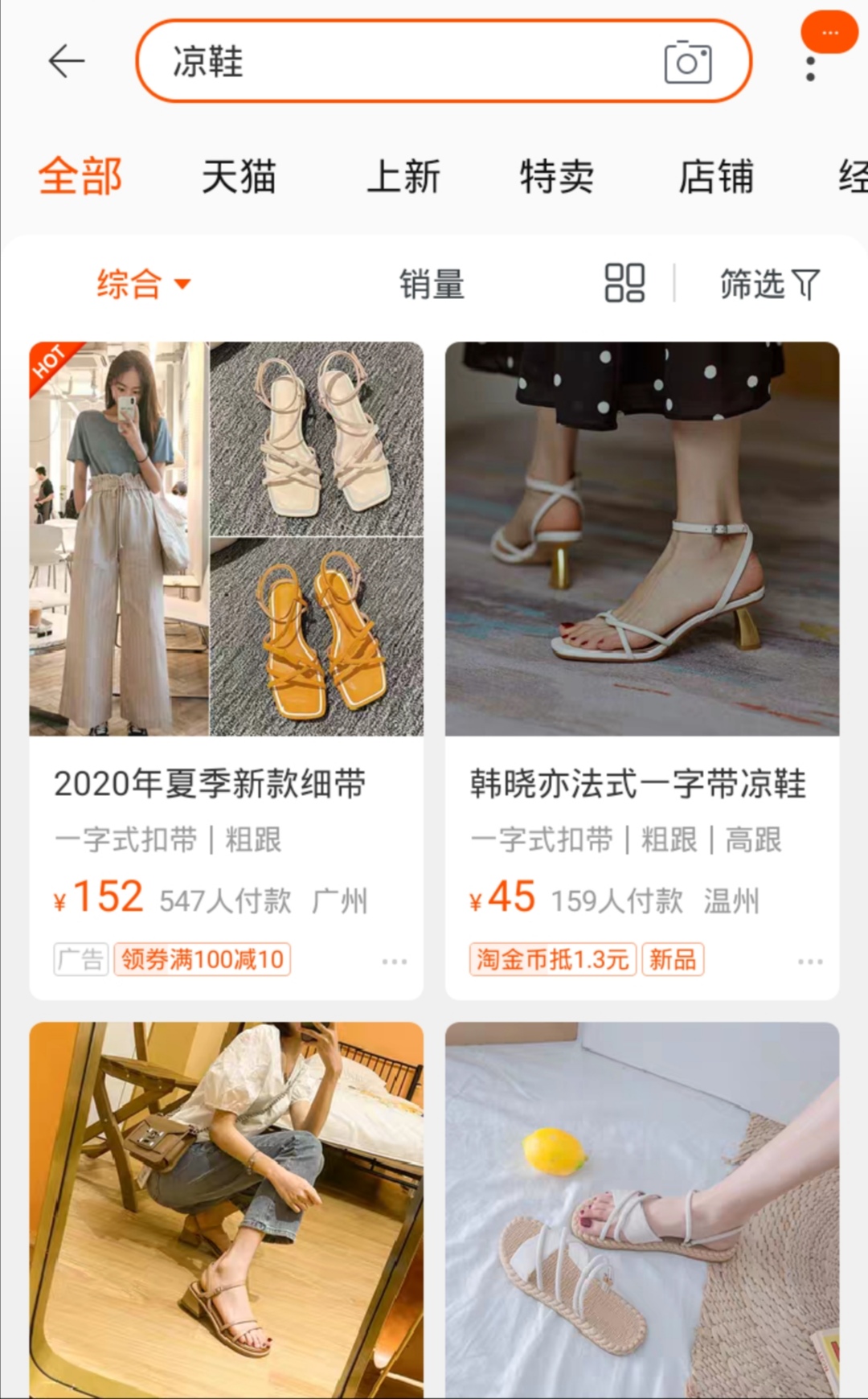Open the 领券满100减10 coupon tag
Screen dimensions: 868x1399
[203, 958]
